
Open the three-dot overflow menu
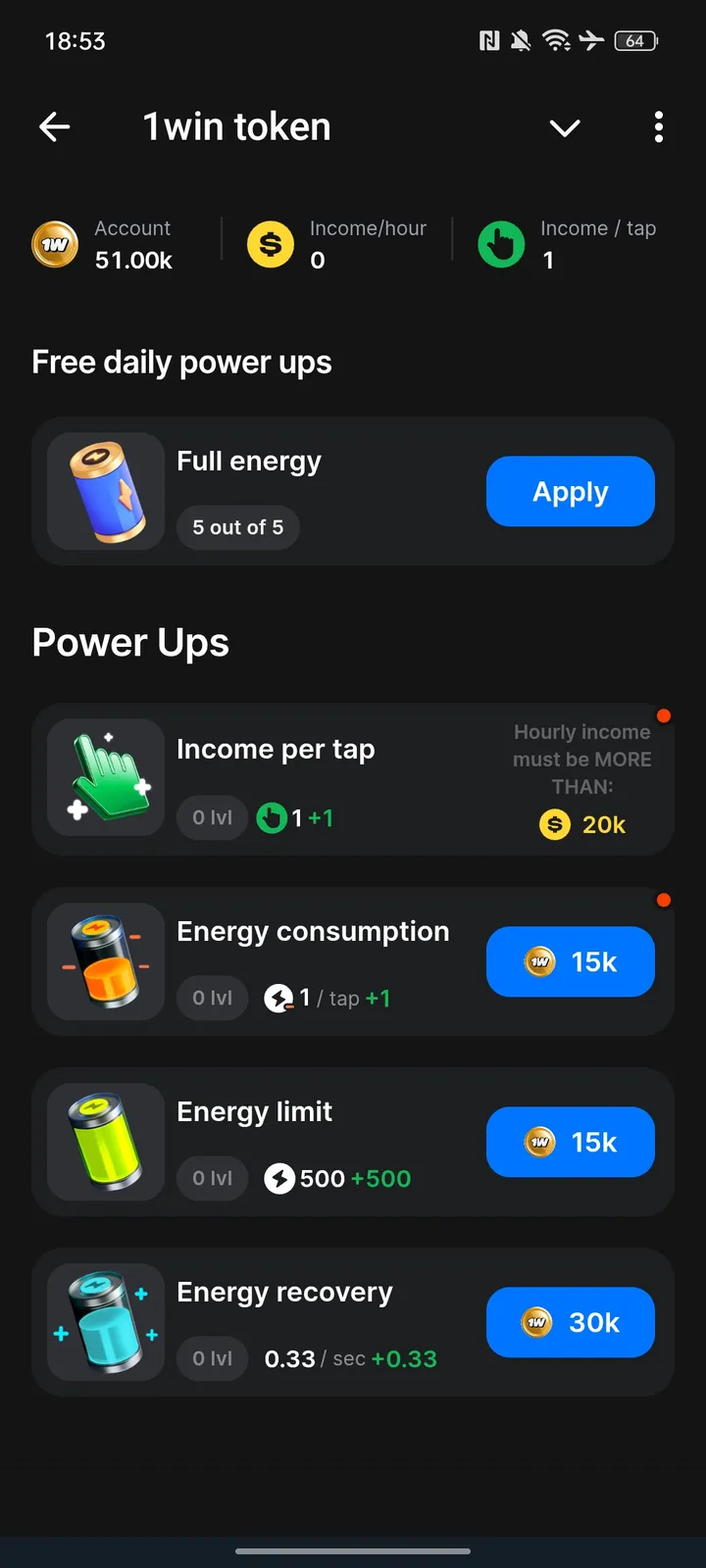[658, 127]
